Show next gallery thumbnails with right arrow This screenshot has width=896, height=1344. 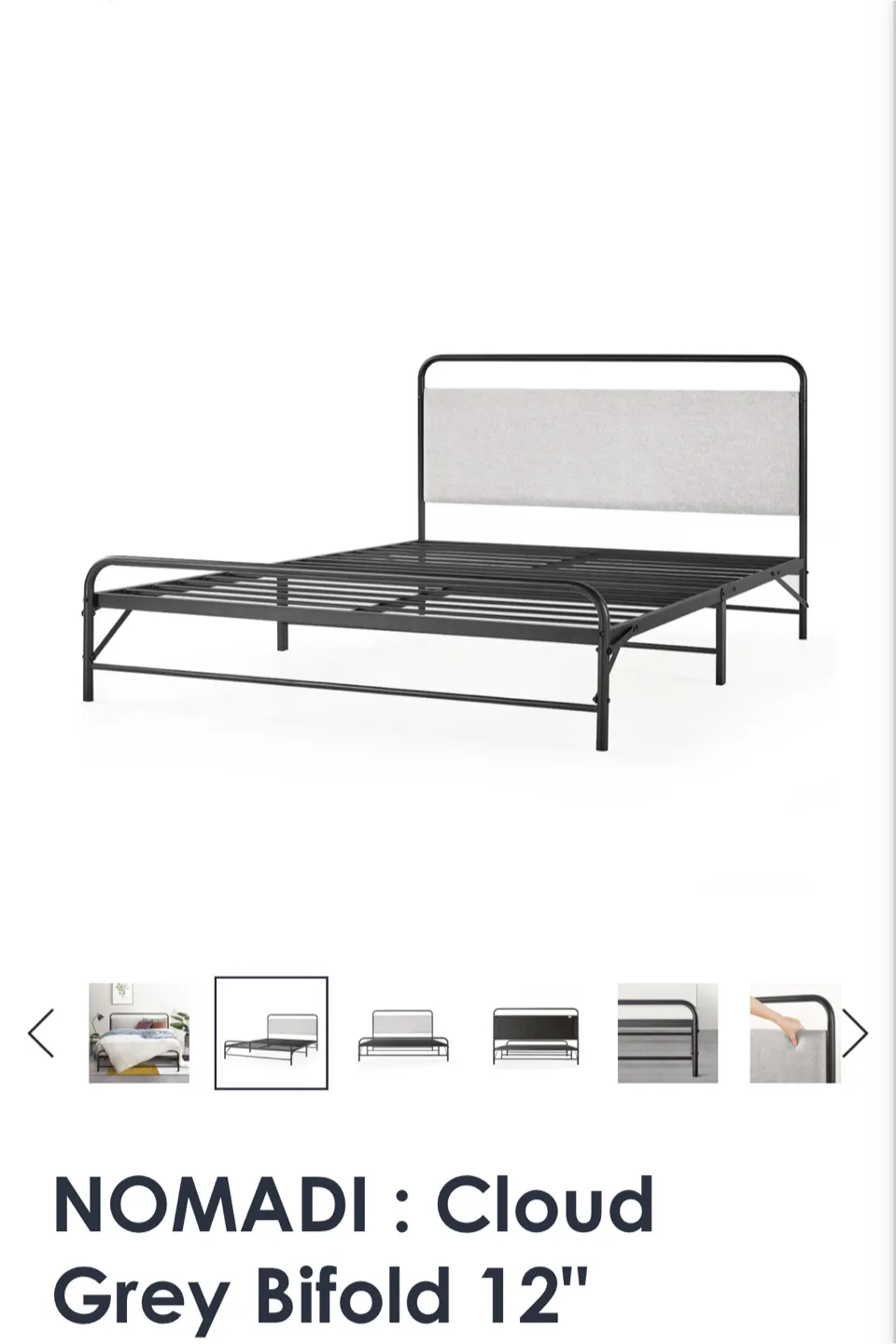click(855, 1033)
